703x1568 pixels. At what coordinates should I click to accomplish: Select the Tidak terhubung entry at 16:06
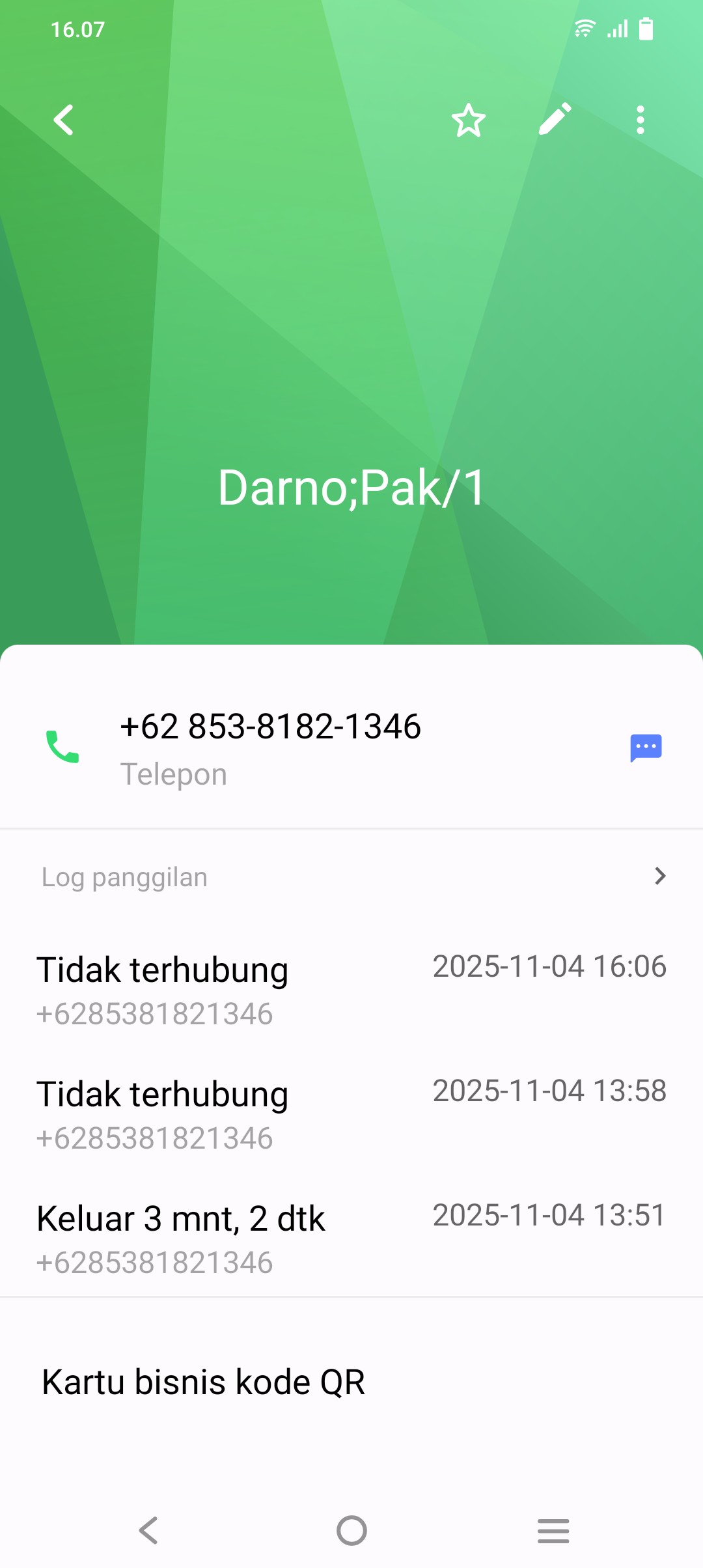click(351, 987)
